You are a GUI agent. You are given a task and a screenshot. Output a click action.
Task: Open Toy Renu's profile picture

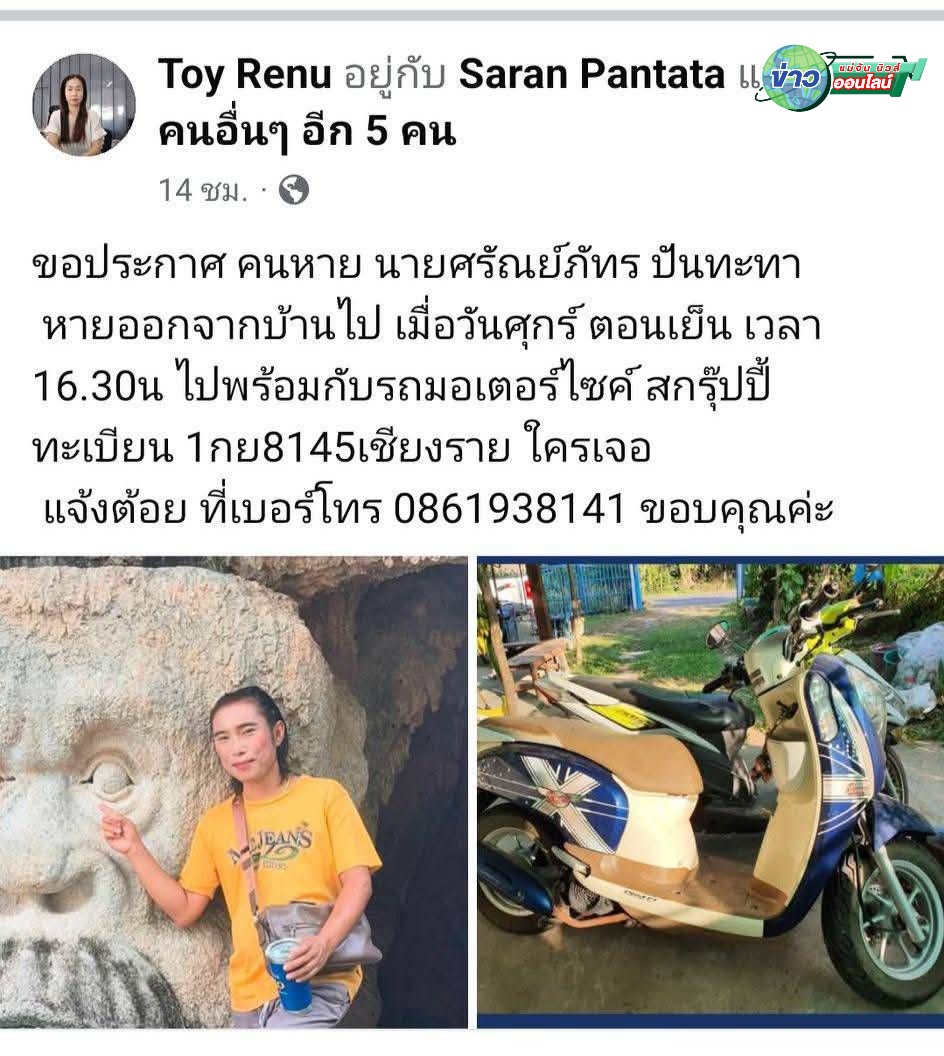[84, 105]
